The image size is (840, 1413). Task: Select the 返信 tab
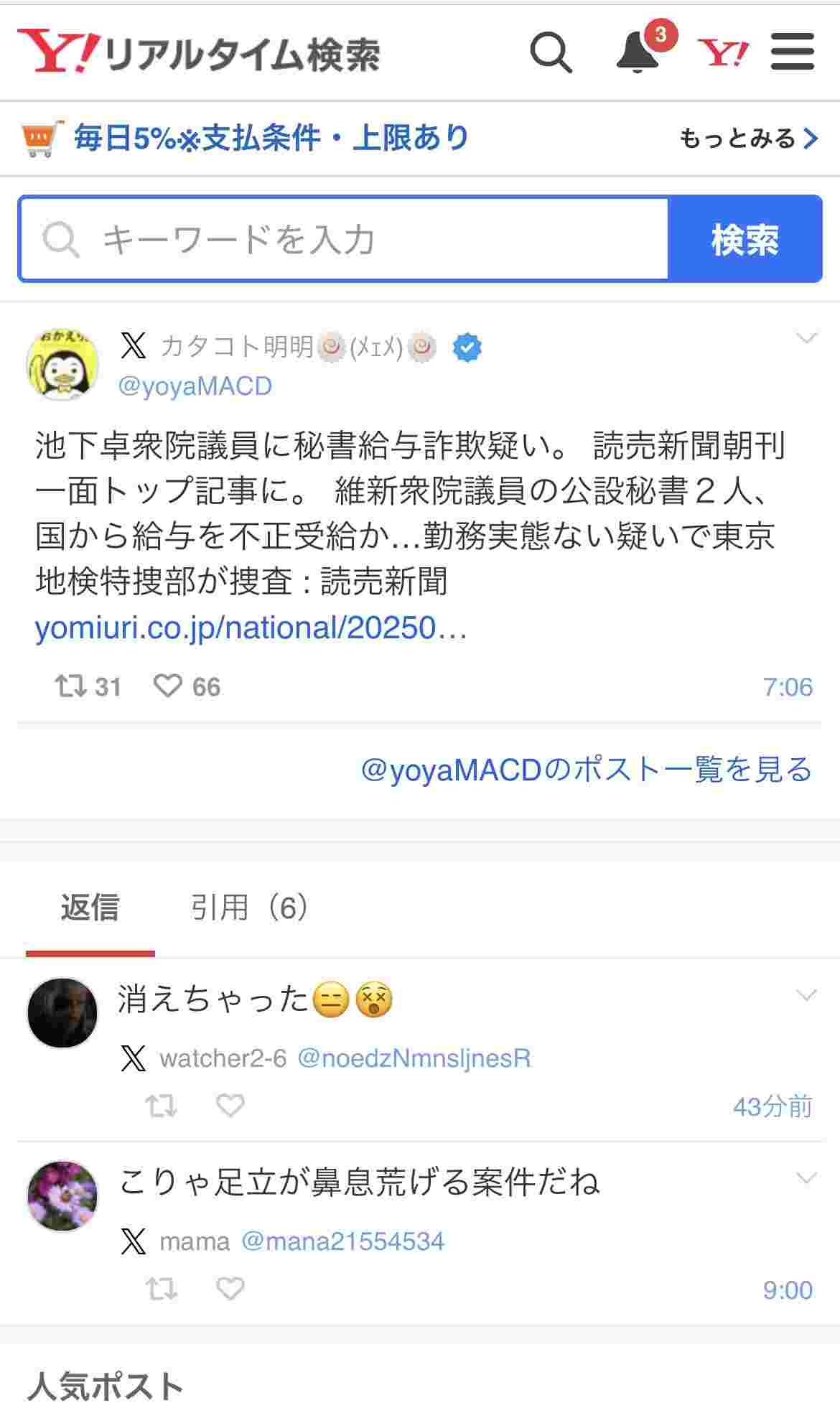[90, 908]
